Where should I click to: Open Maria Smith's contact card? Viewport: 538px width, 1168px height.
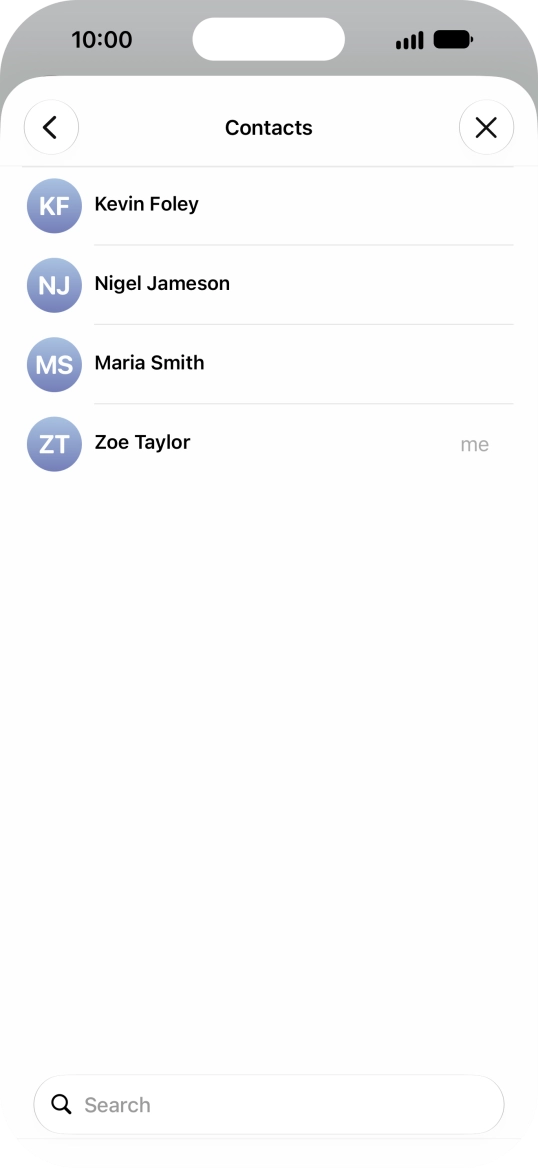(x=269, y=364)
